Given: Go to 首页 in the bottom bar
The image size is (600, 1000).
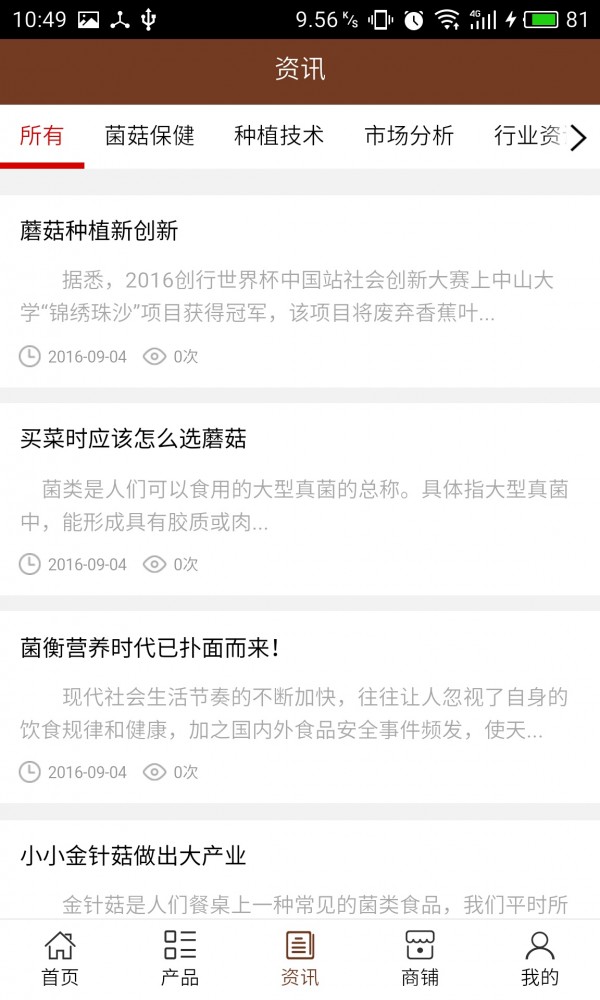Looking at the screenshot, I should click(x=60, y=959).
